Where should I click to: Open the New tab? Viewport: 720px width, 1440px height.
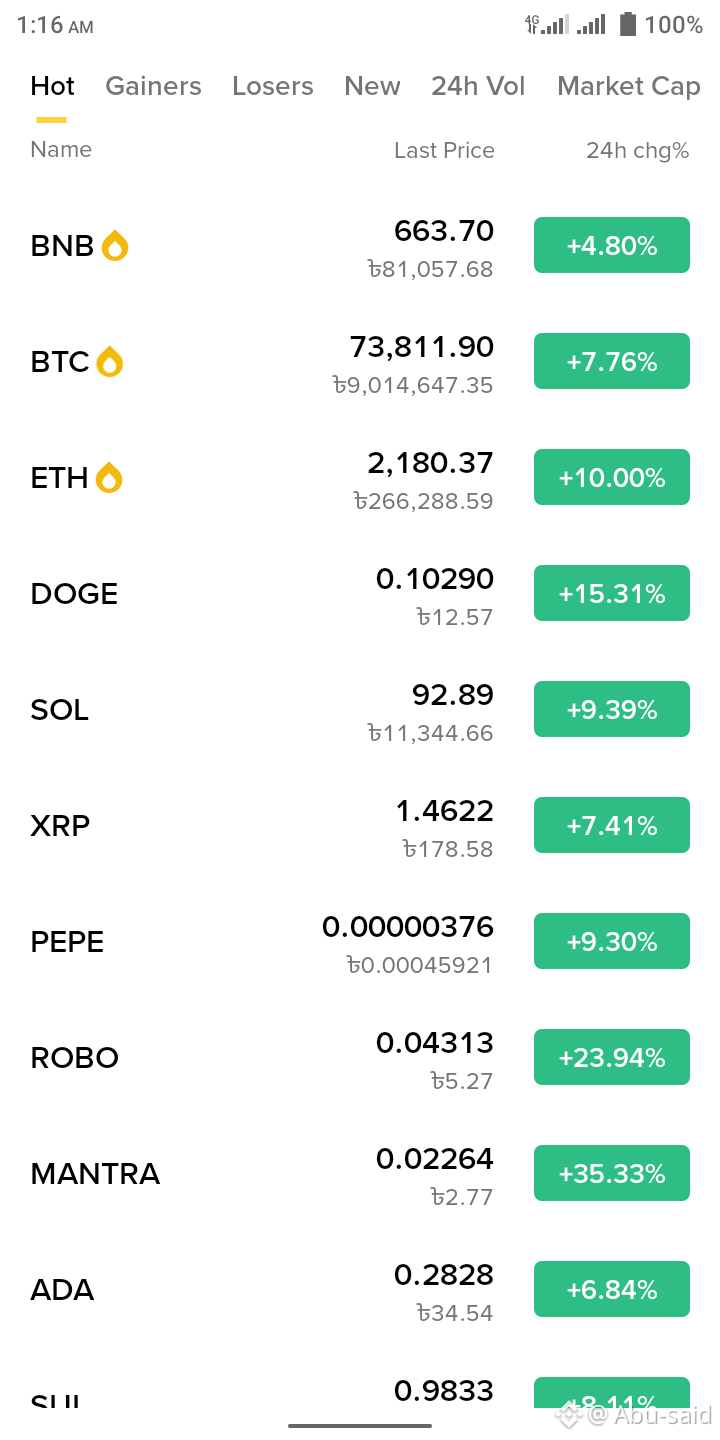tap(372, 86)
